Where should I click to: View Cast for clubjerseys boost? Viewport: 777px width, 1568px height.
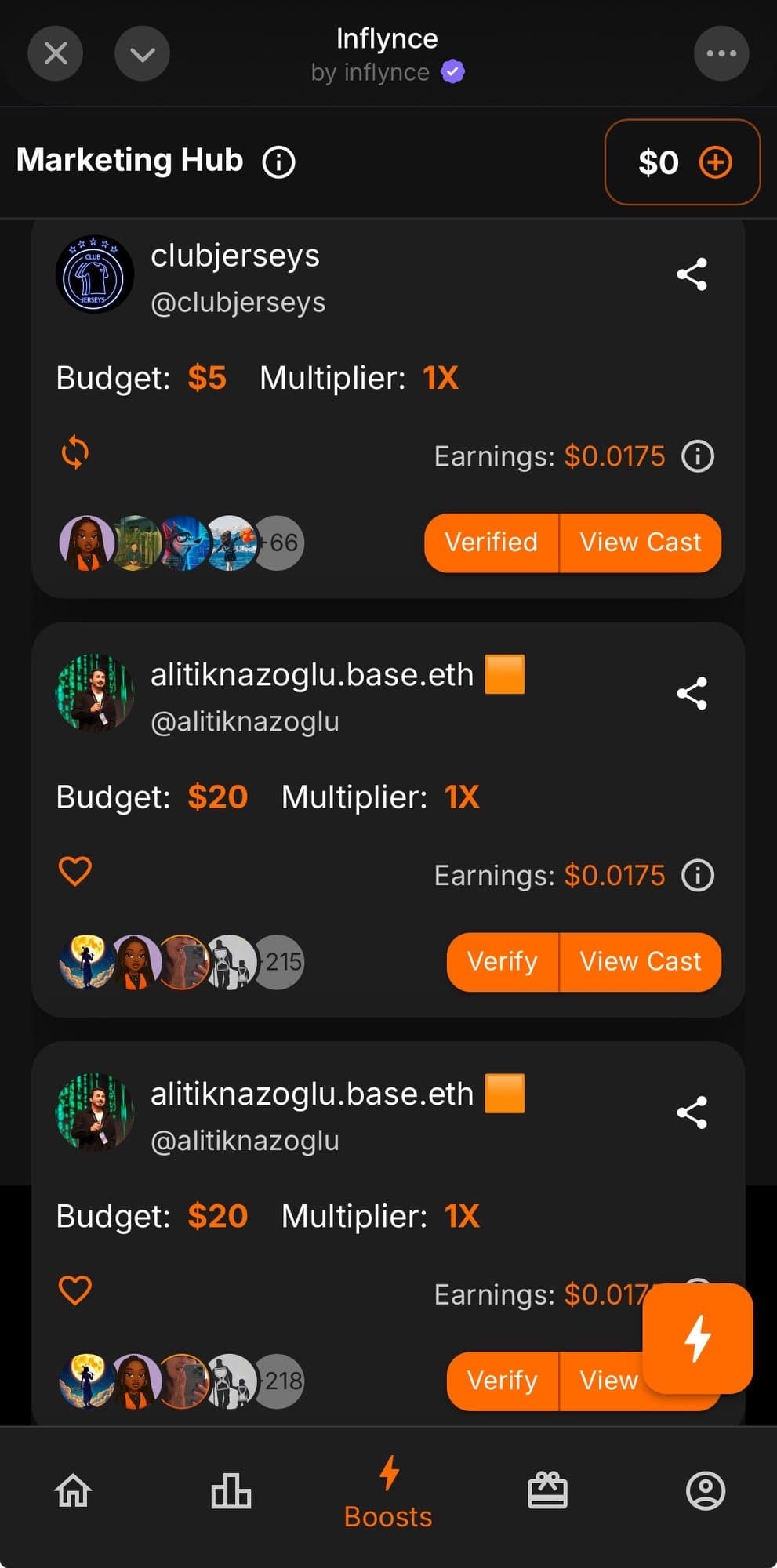pos(640,543)
